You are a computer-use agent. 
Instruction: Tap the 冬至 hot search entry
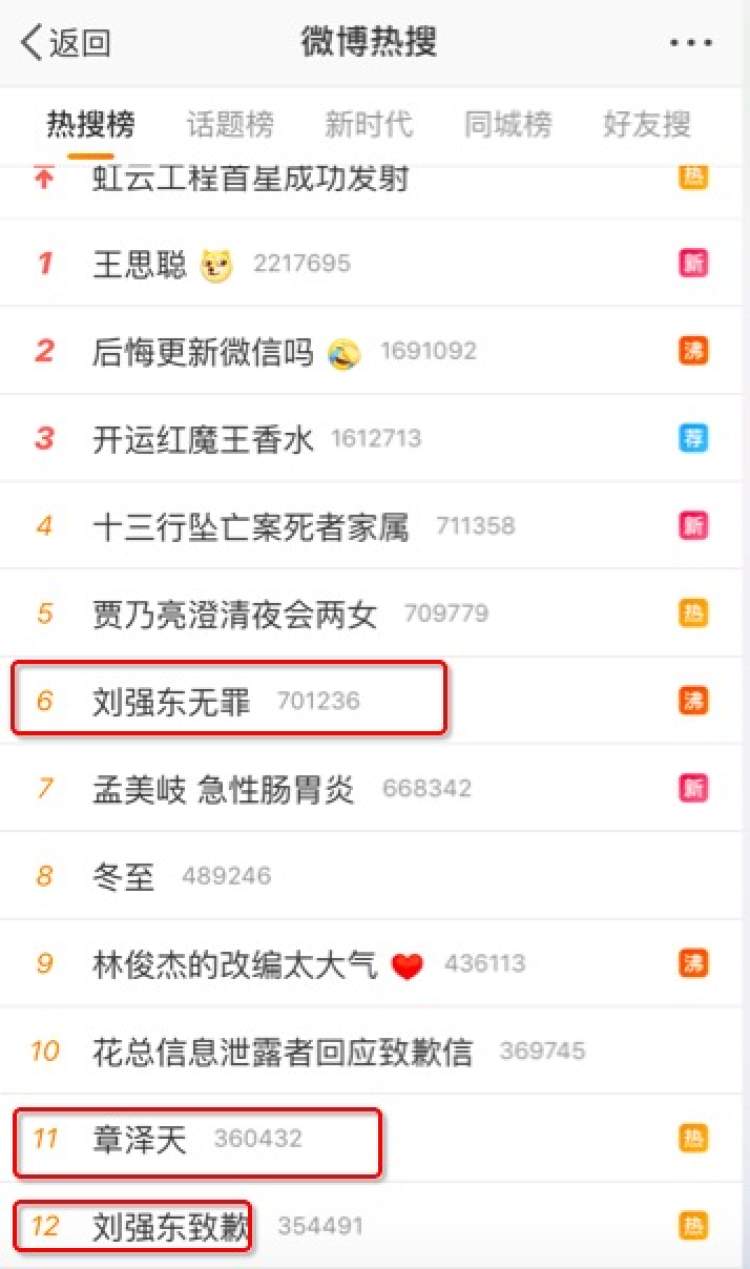[x=375, y=876]
